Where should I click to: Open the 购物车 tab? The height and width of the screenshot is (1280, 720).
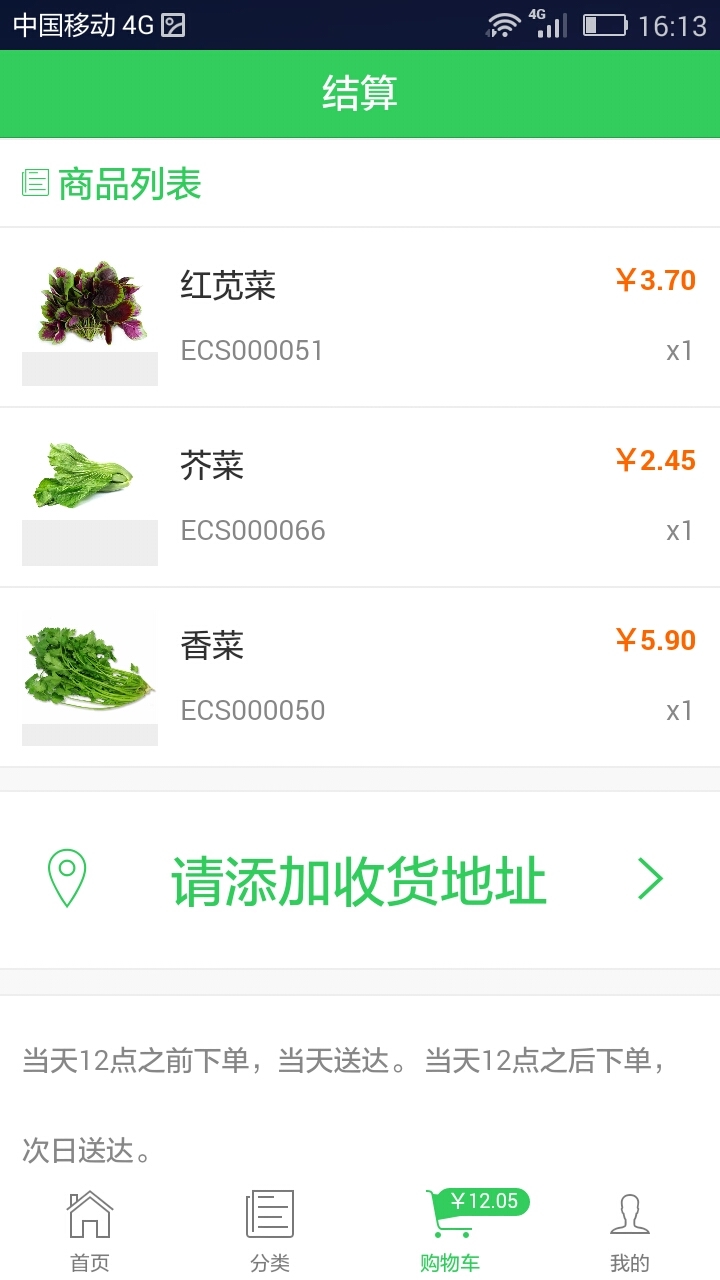tap(450, 1231)
